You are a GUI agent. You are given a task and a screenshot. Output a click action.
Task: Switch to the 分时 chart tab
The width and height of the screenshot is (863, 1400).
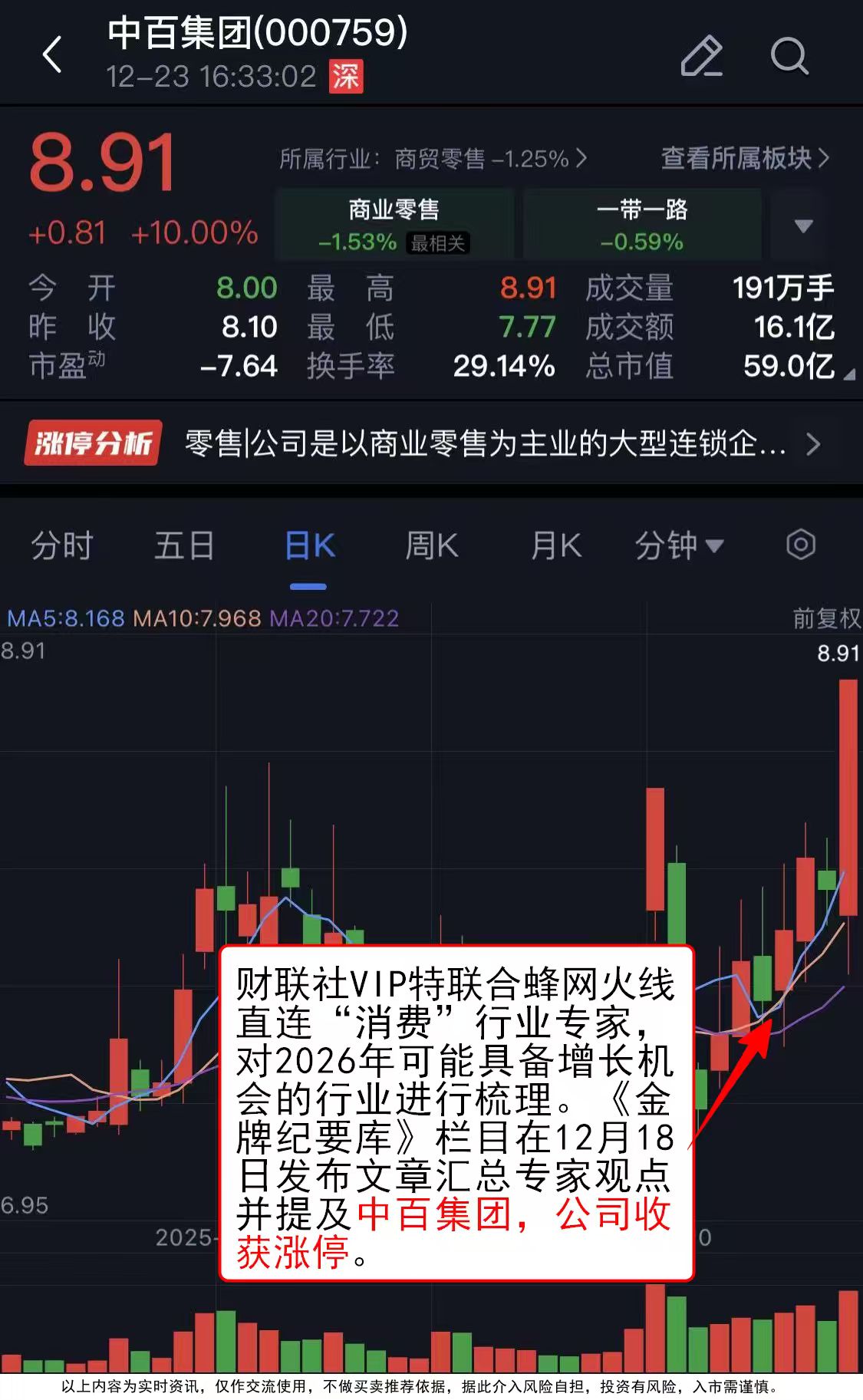(x=61, y=546)
